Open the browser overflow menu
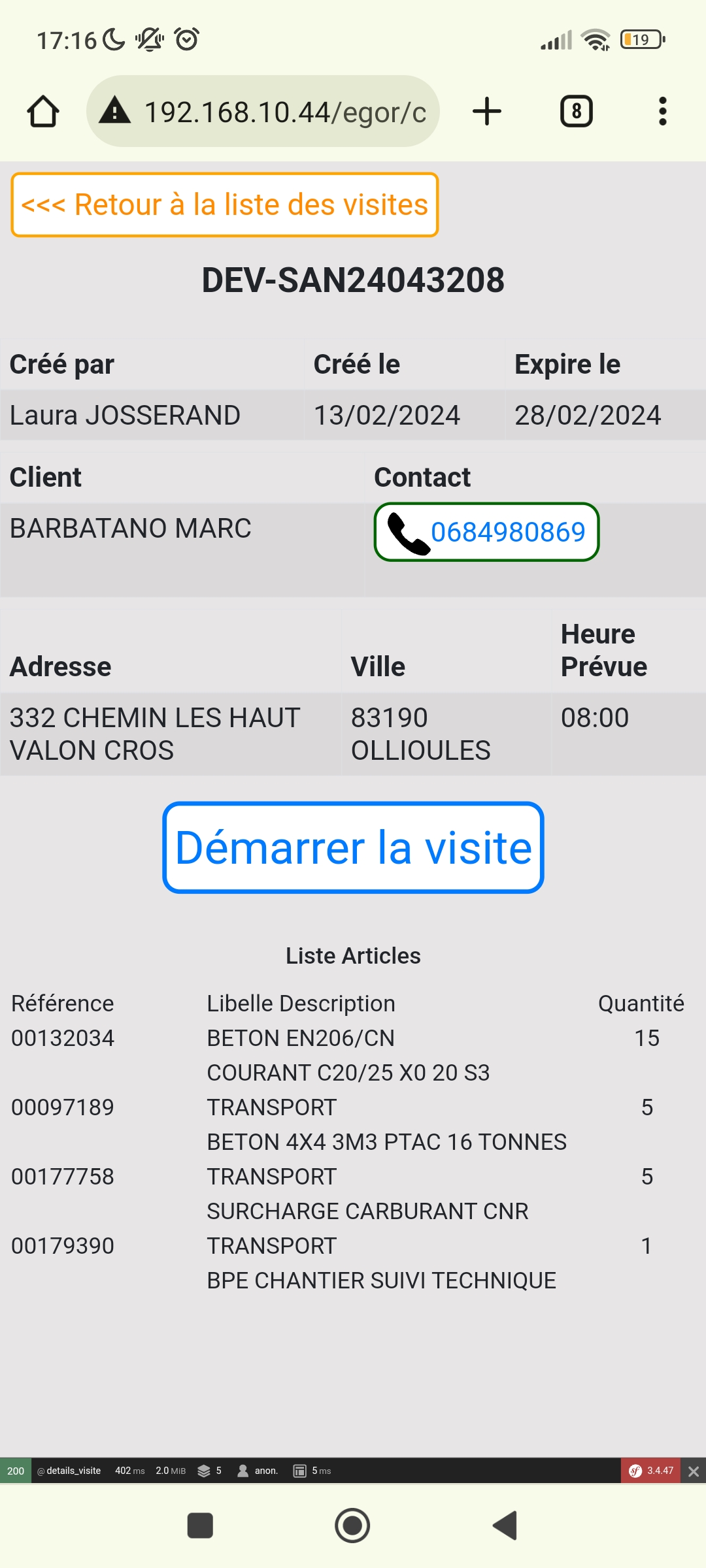The width and height of the screenshot is (706, 1568). tap(662, 112)
